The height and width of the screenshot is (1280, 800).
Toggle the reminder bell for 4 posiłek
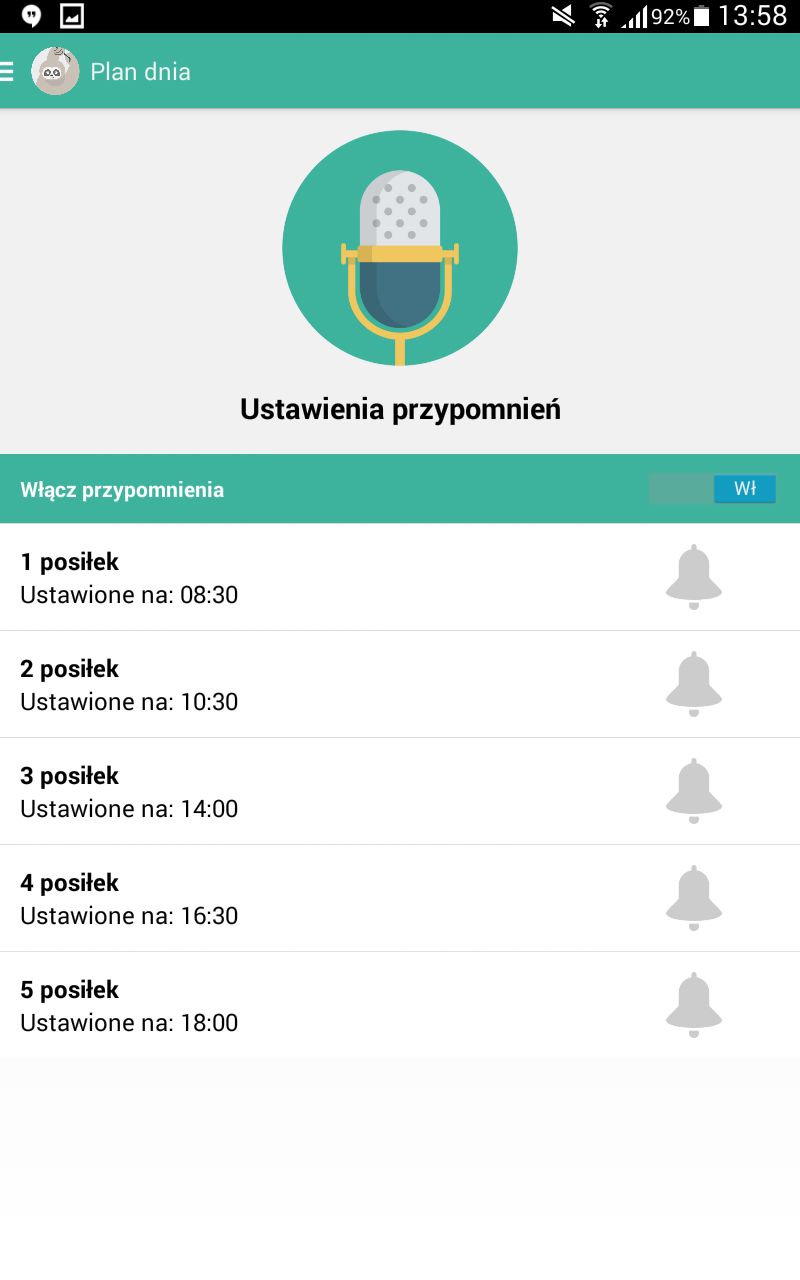693,898
